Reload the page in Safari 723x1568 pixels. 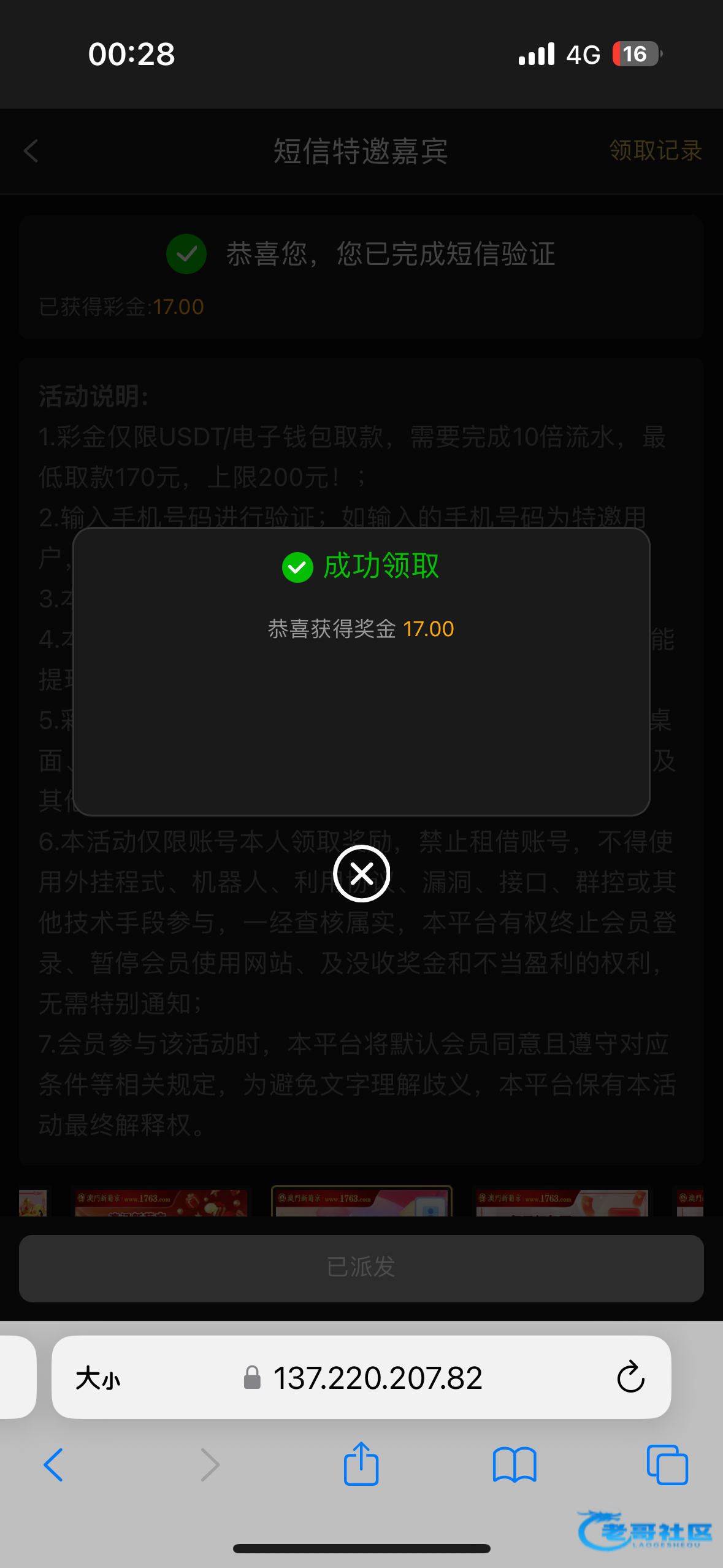630,1378
